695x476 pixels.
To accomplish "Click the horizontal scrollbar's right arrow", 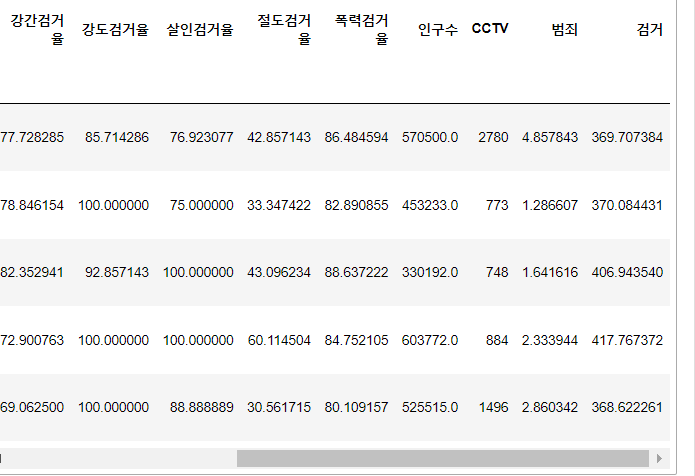I will 659,458.
